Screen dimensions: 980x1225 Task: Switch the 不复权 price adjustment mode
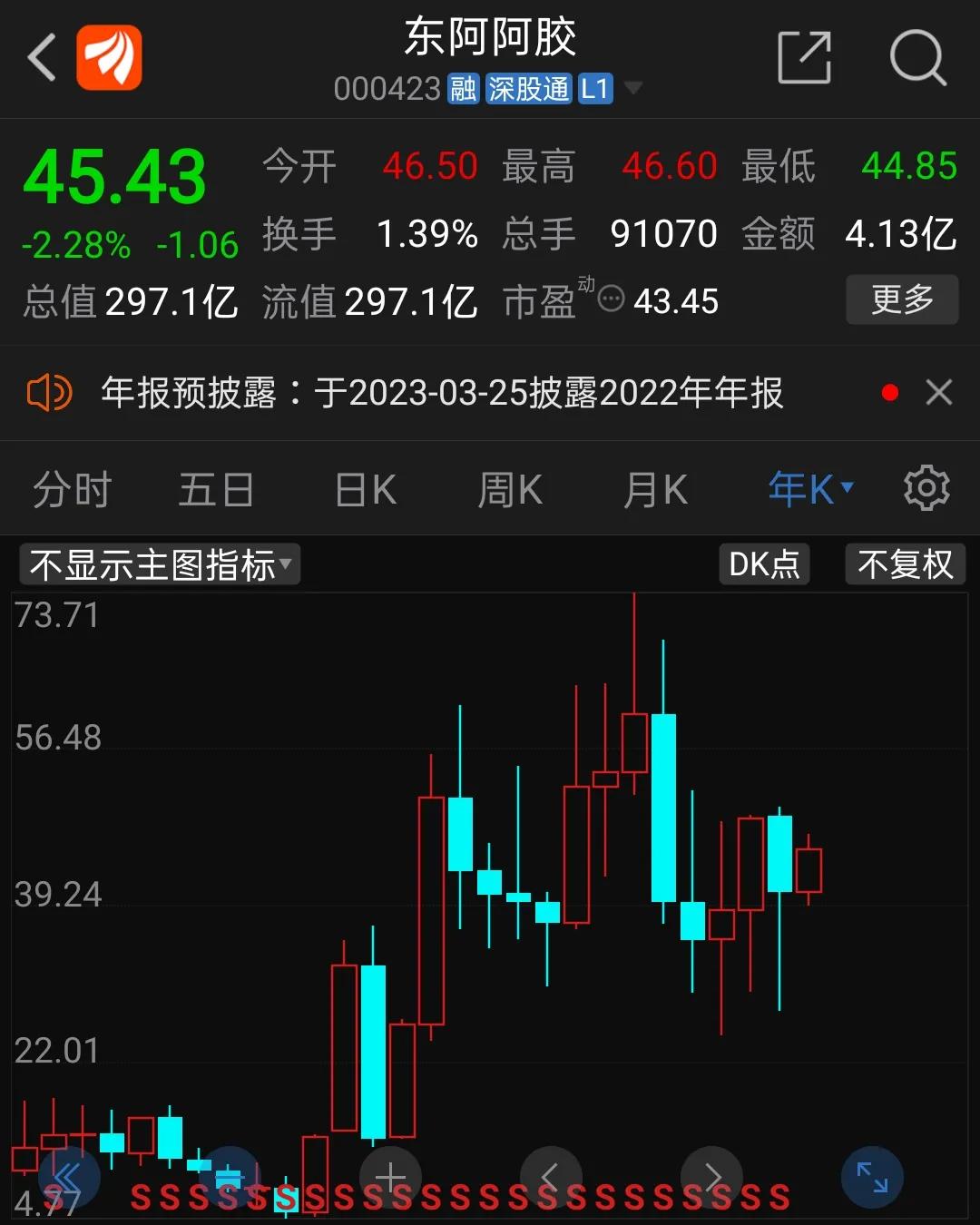[x=905, y=563]
